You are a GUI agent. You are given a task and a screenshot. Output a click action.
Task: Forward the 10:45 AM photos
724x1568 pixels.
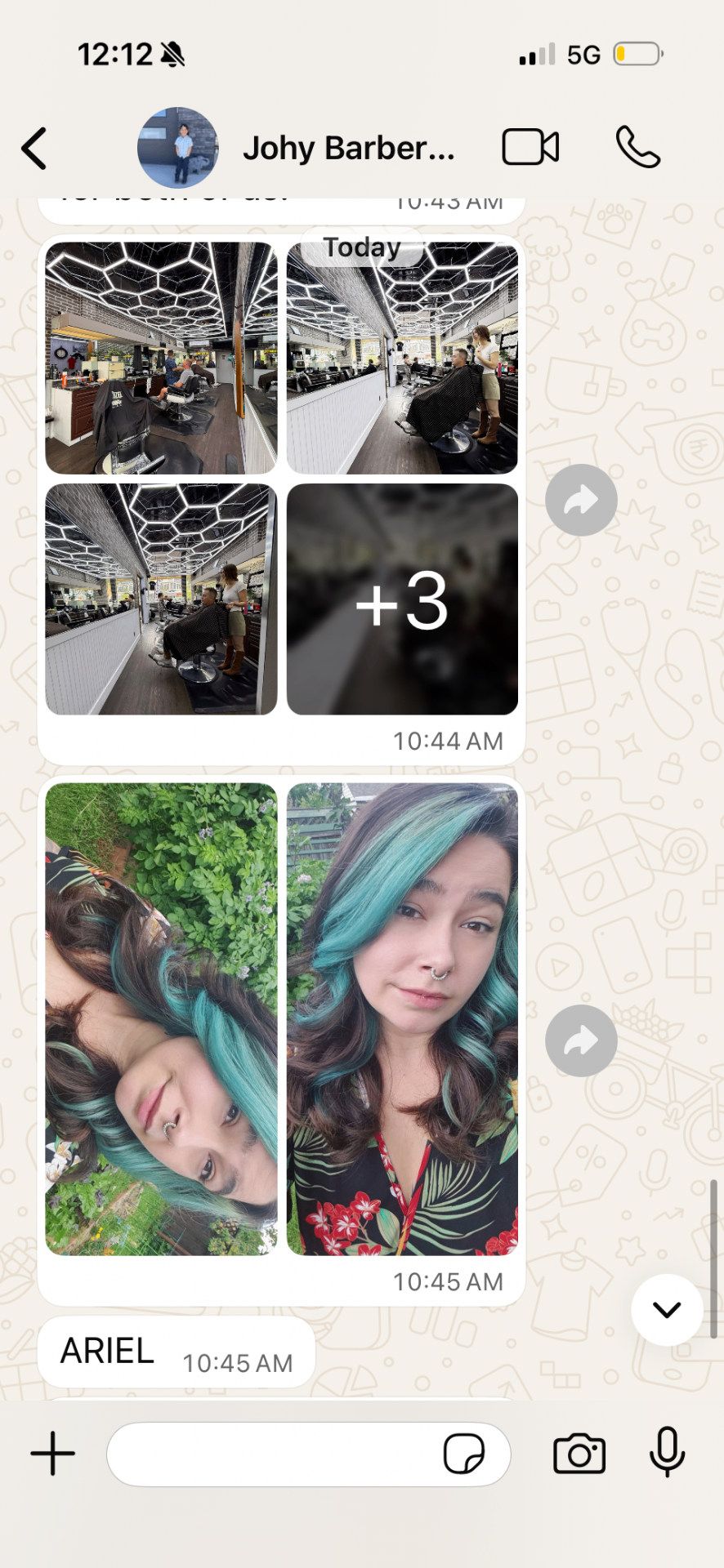pos(581,1040)
